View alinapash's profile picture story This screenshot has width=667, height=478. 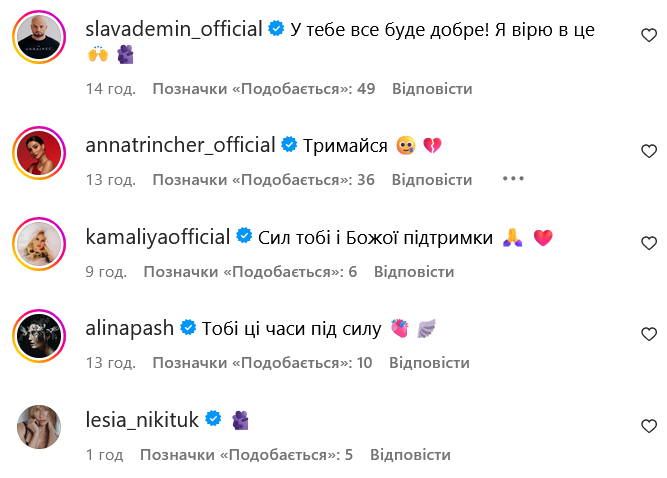point(40,337)
